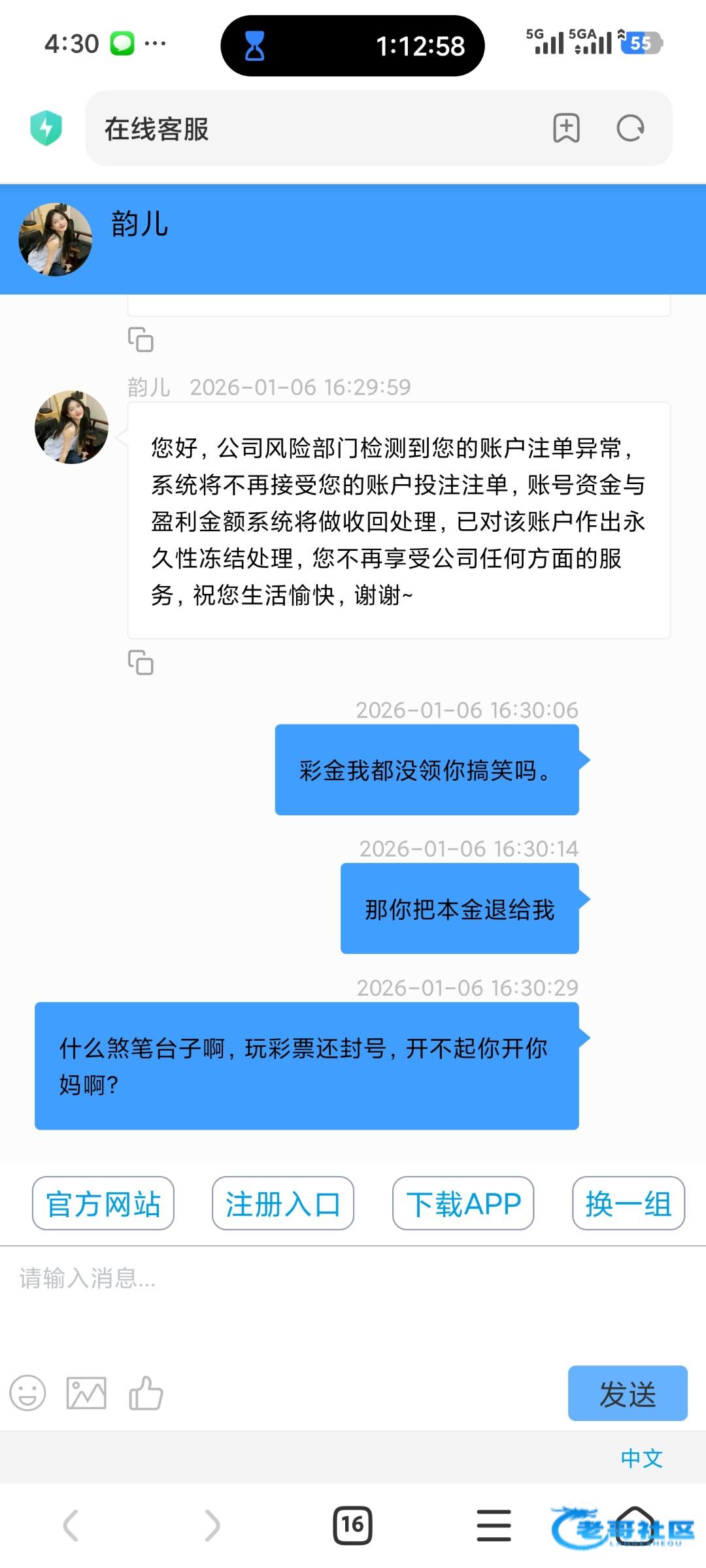The height and width of the screenshot is (1568, 706).
Task: Copy the account frozen message from 韵儿
Action: click(141, 662)
